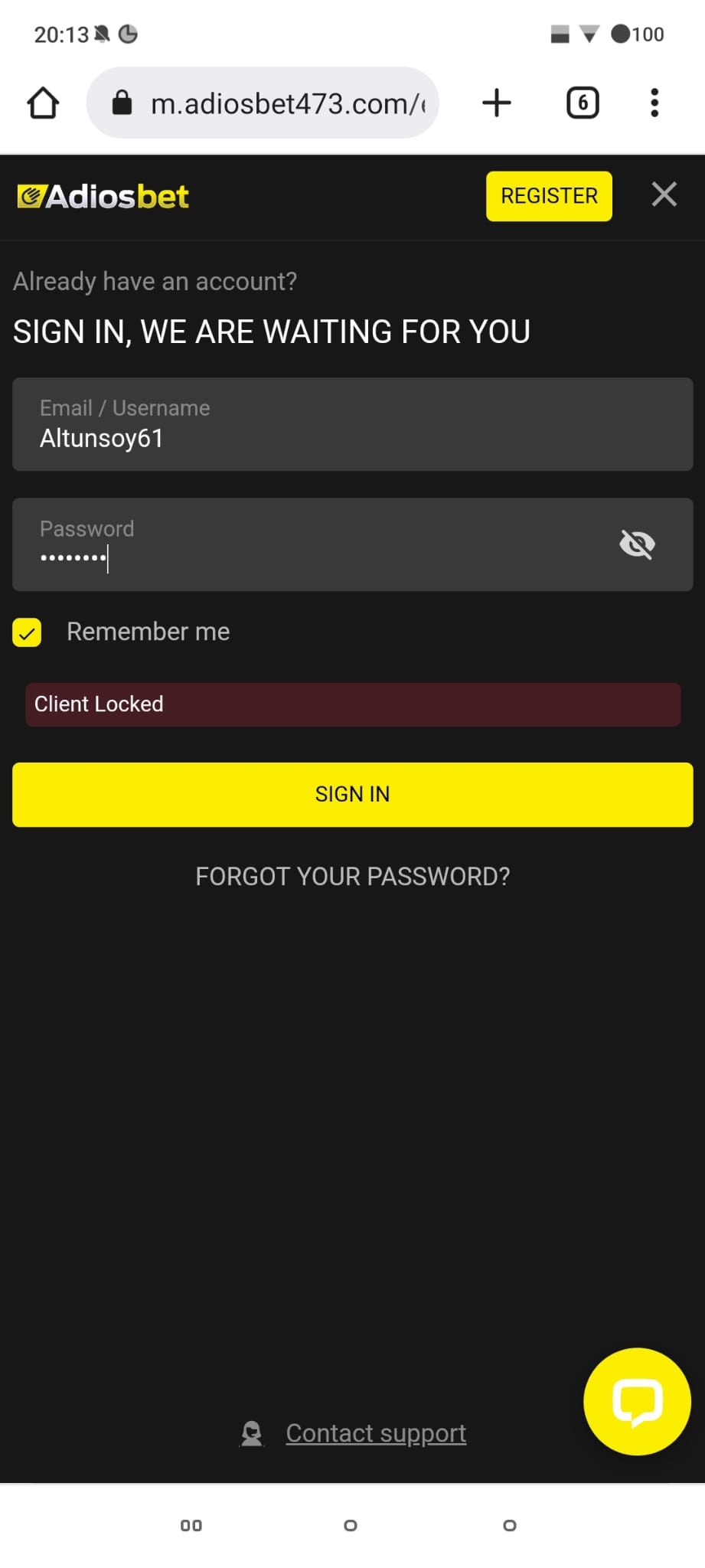Open the tab switcher showing 6 tabs
This screenshot has width=705, height=1568.
(x=583, y=103)
